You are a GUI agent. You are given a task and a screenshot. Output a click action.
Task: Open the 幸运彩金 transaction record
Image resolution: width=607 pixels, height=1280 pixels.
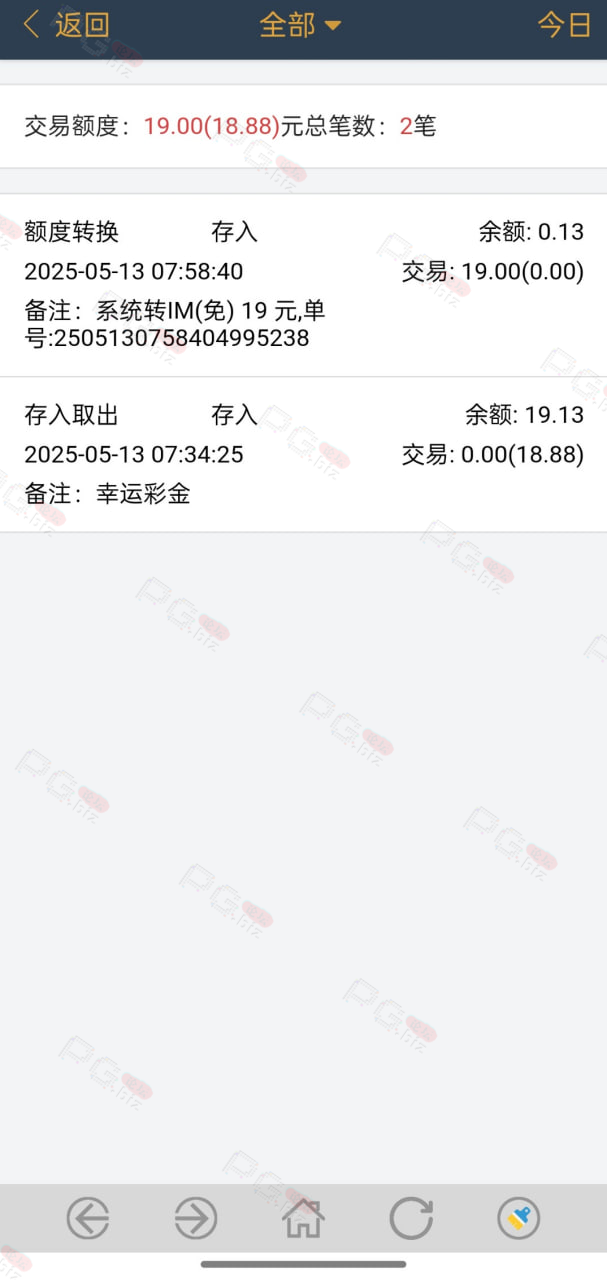(x=303, y=455)
